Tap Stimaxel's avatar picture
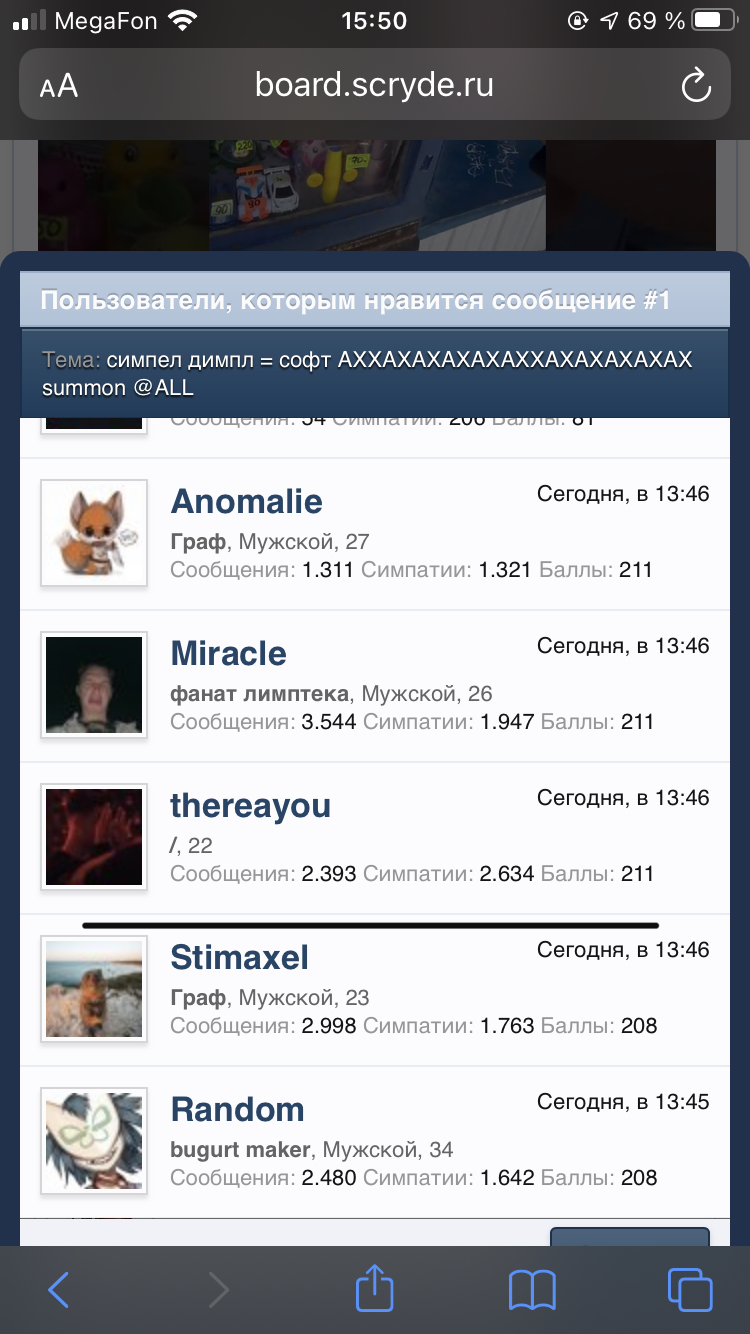Viewport: 750px width, 1334px height. tap(94, 989)
